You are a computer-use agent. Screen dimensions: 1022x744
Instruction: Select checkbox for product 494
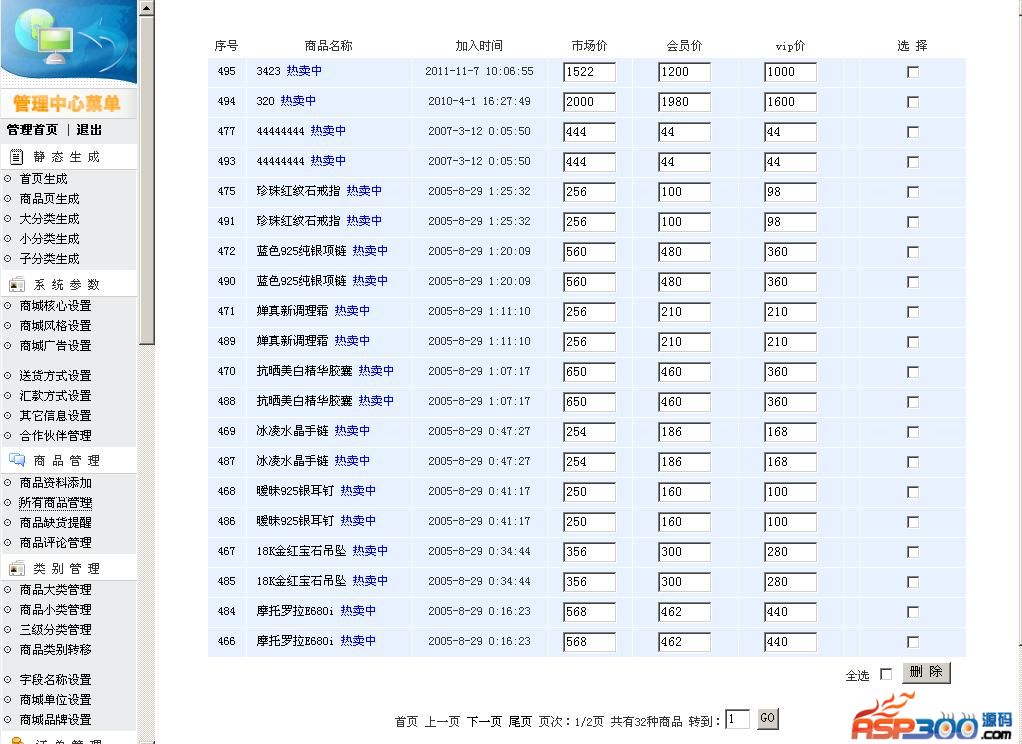(912, 102)
